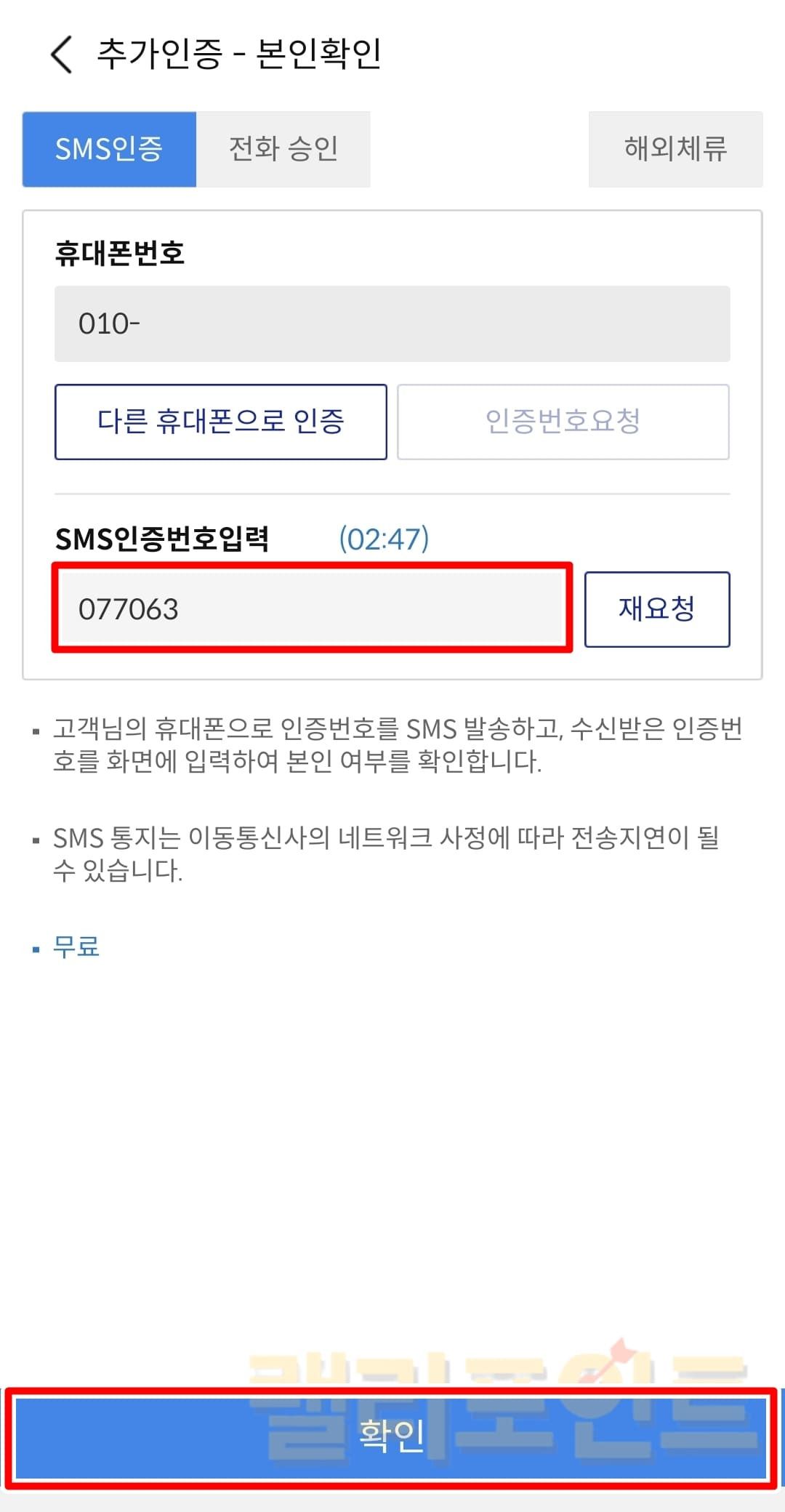Tap the 휴대폰번호 field showing 010-

tap(392, 323)
